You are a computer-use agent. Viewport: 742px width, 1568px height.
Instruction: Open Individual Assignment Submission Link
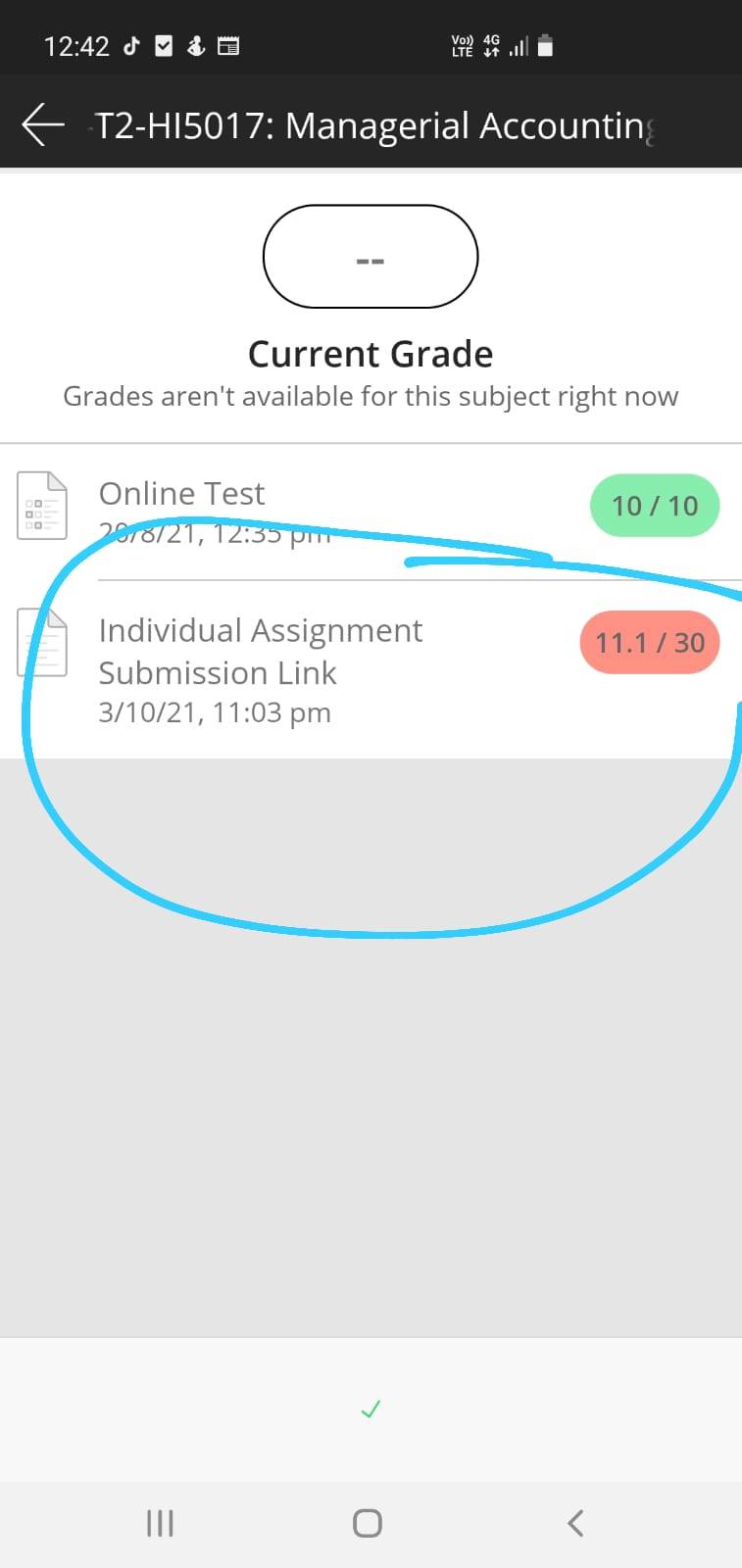(371, 669)
